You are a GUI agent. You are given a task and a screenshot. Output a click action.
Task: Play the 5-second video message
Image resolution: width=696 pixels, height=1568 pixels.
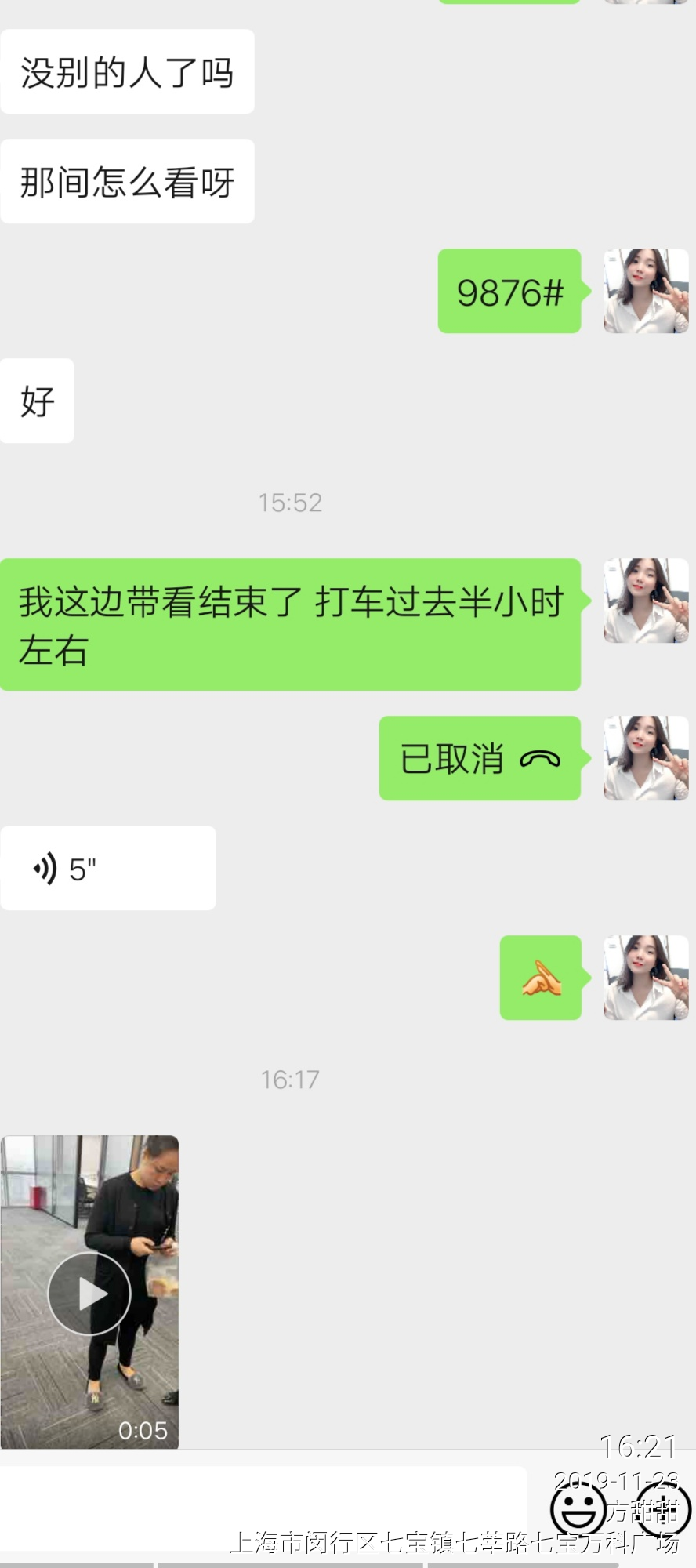pyautogui.click(x=89, y=1293)
